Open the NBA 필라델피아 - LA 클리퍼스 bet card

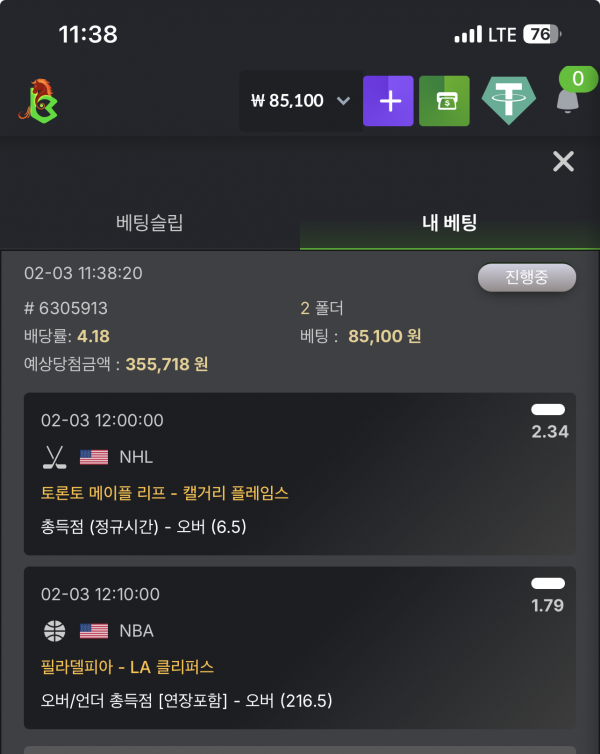click(x=299, y=647)
